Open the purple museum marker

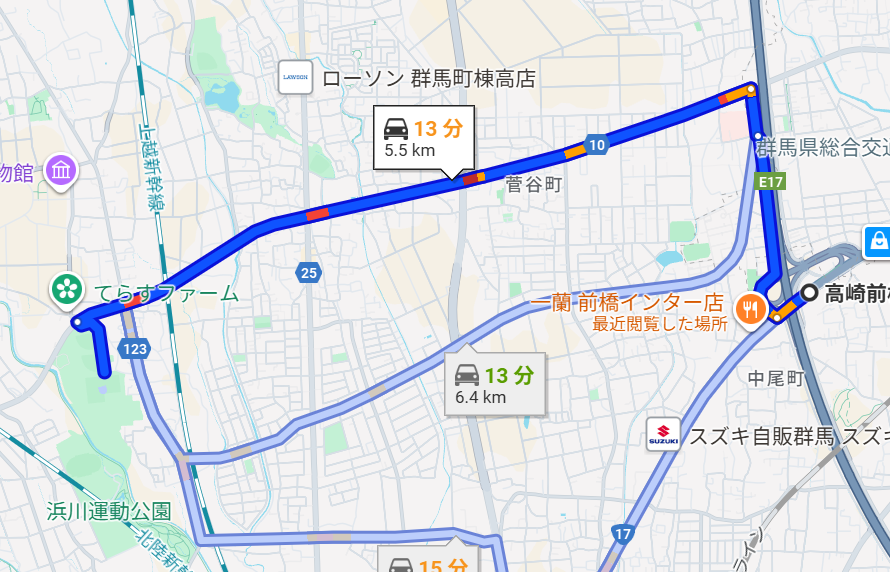pos(61,170)
